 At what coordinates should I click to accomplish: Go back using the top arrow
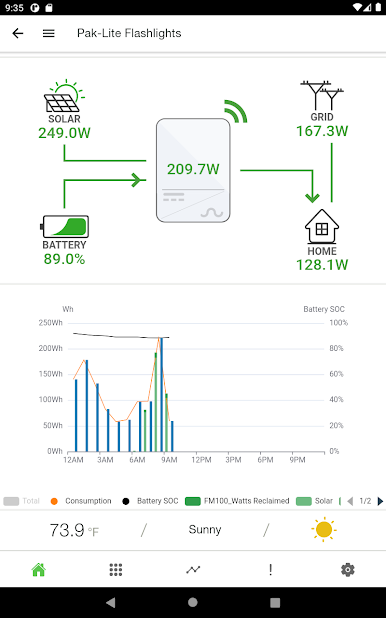click(18, 34)
